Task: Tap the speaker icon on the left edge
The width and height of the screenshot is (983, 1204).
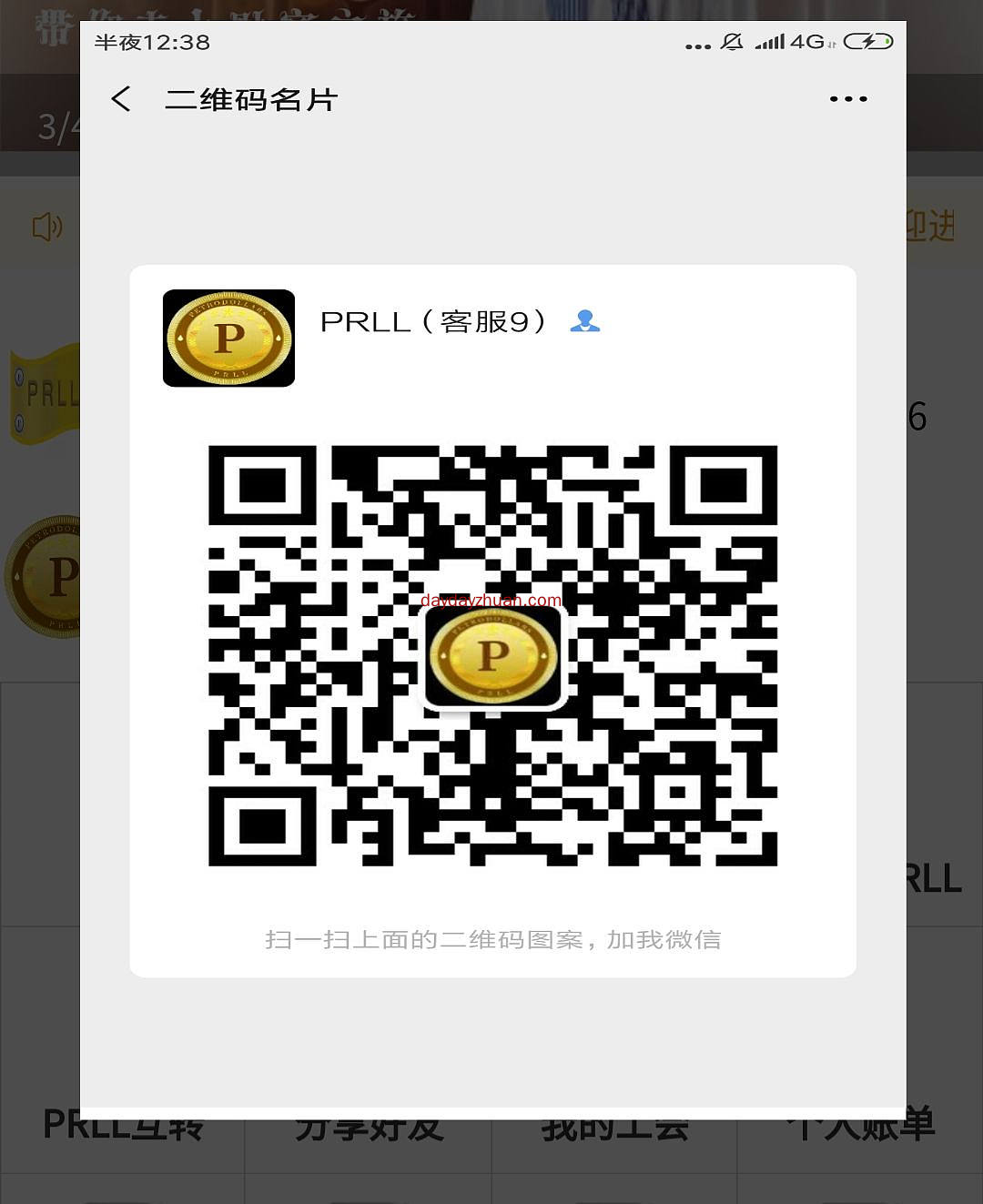Action: (x=46, y=227)
